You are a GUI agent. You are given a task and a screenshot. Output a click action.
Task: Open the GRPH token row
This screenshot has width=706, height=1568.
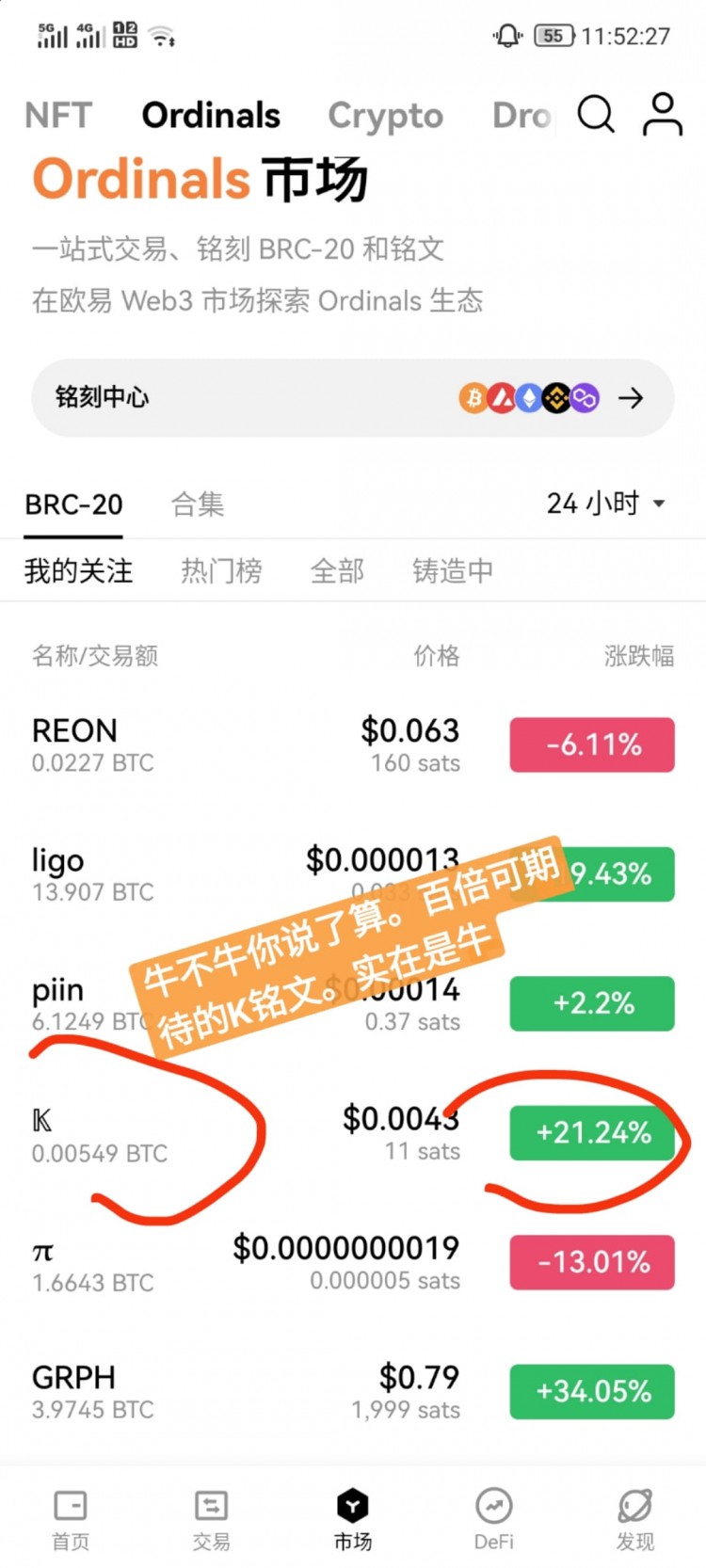coord(245,1391)
